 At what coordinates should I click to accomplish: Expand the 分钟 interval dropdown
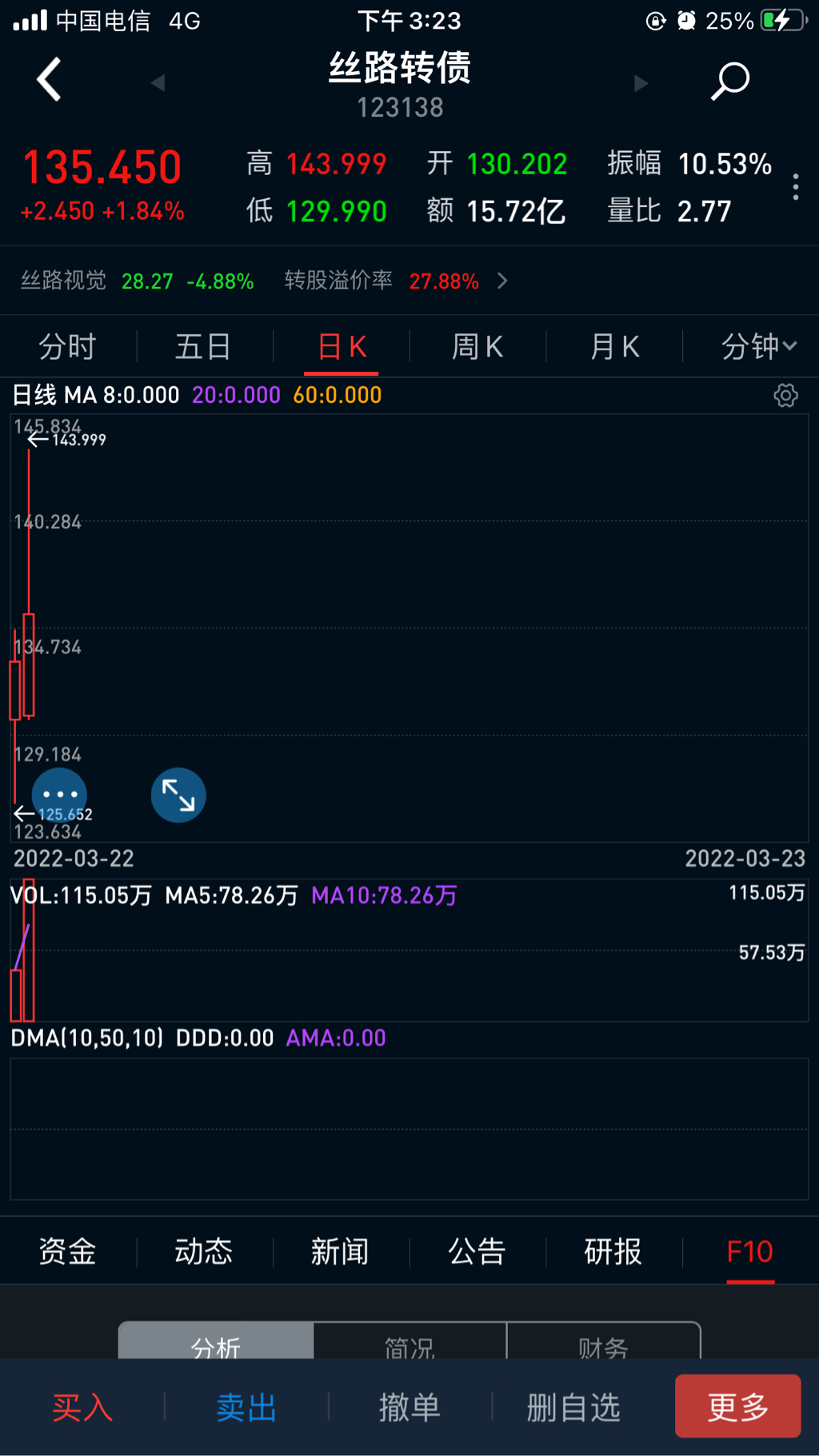[758, 347]
